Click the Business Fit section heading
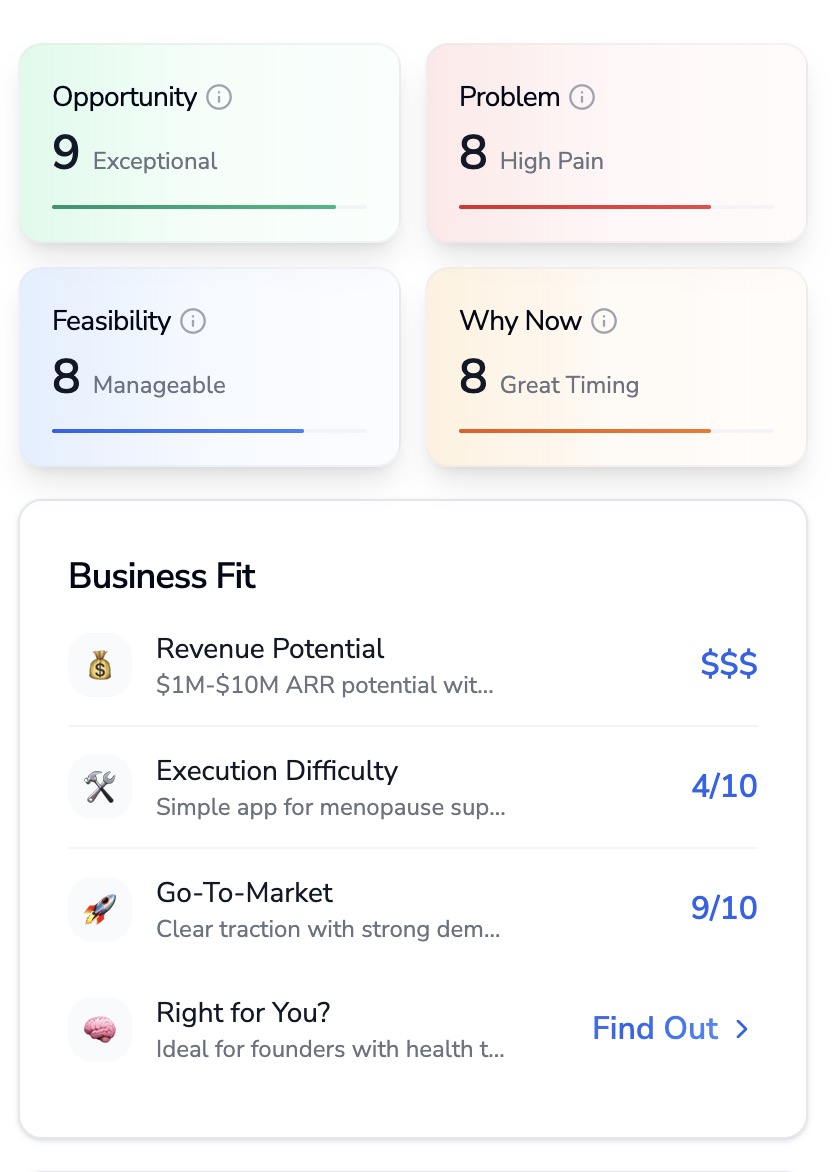Image resolution: width=838 pixels, height=1172 pixels. click(161, 575)
